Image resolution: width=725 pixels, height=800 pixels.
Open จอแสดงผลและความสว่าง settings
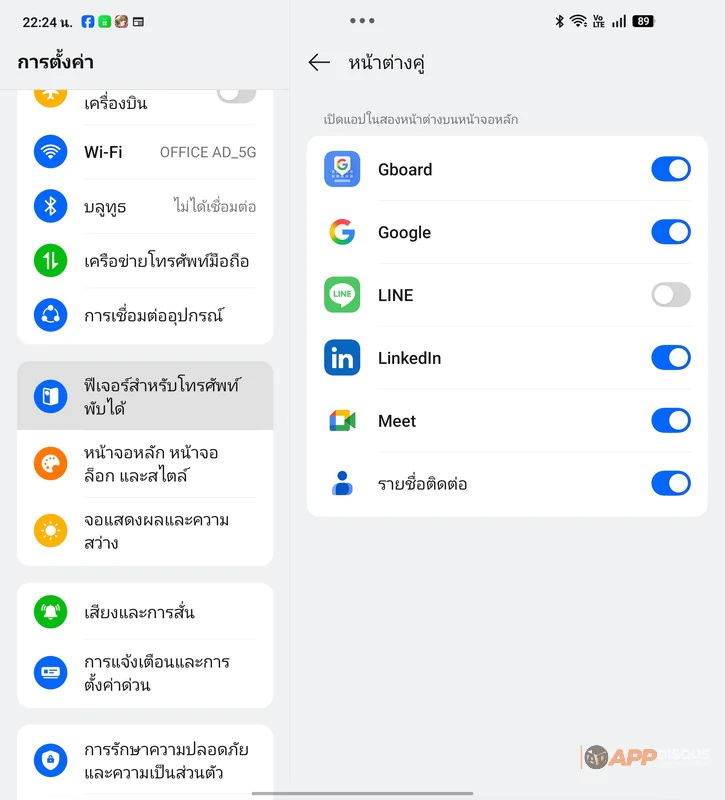click(x=145, y=531)
